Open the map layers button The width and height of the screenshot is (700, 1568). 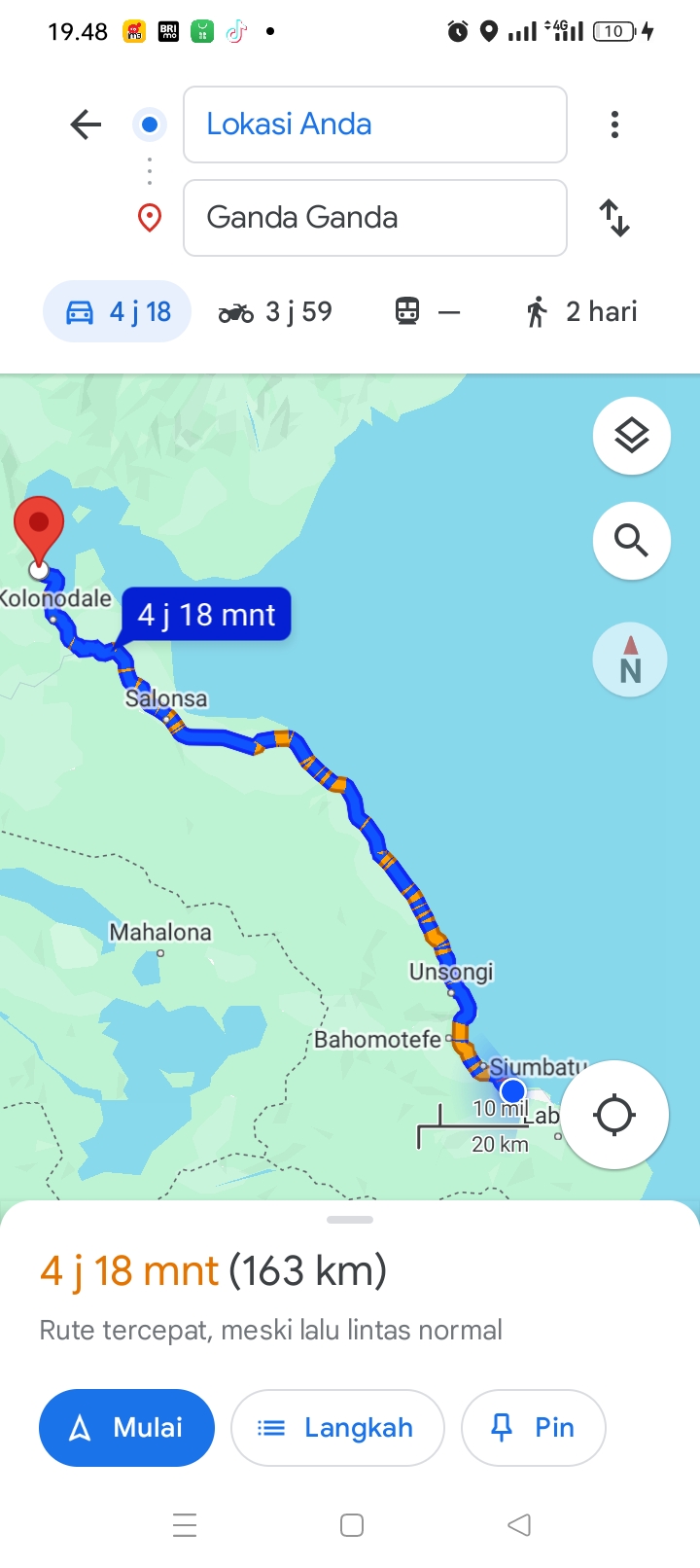coord(632,436)
